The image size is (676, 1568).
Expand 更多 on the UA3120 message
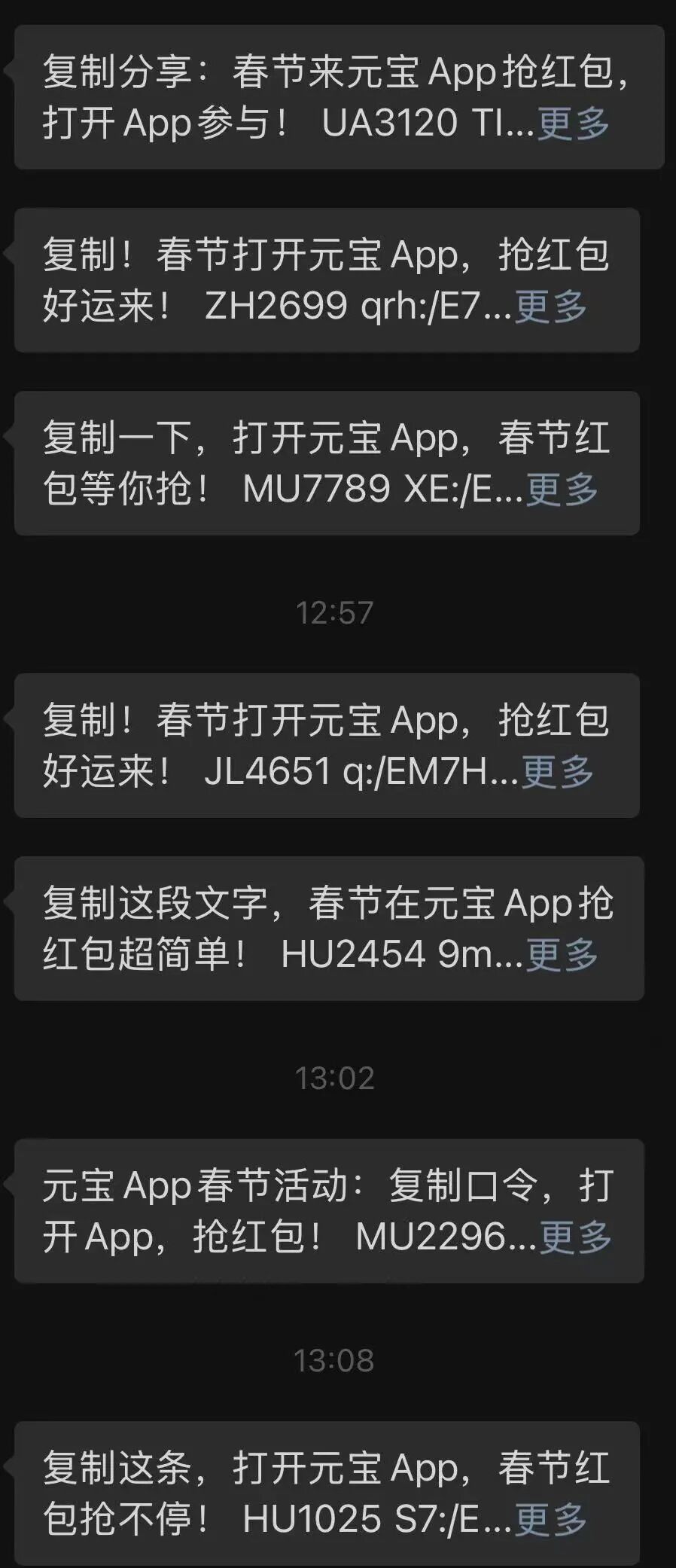[x=574, y=124]
